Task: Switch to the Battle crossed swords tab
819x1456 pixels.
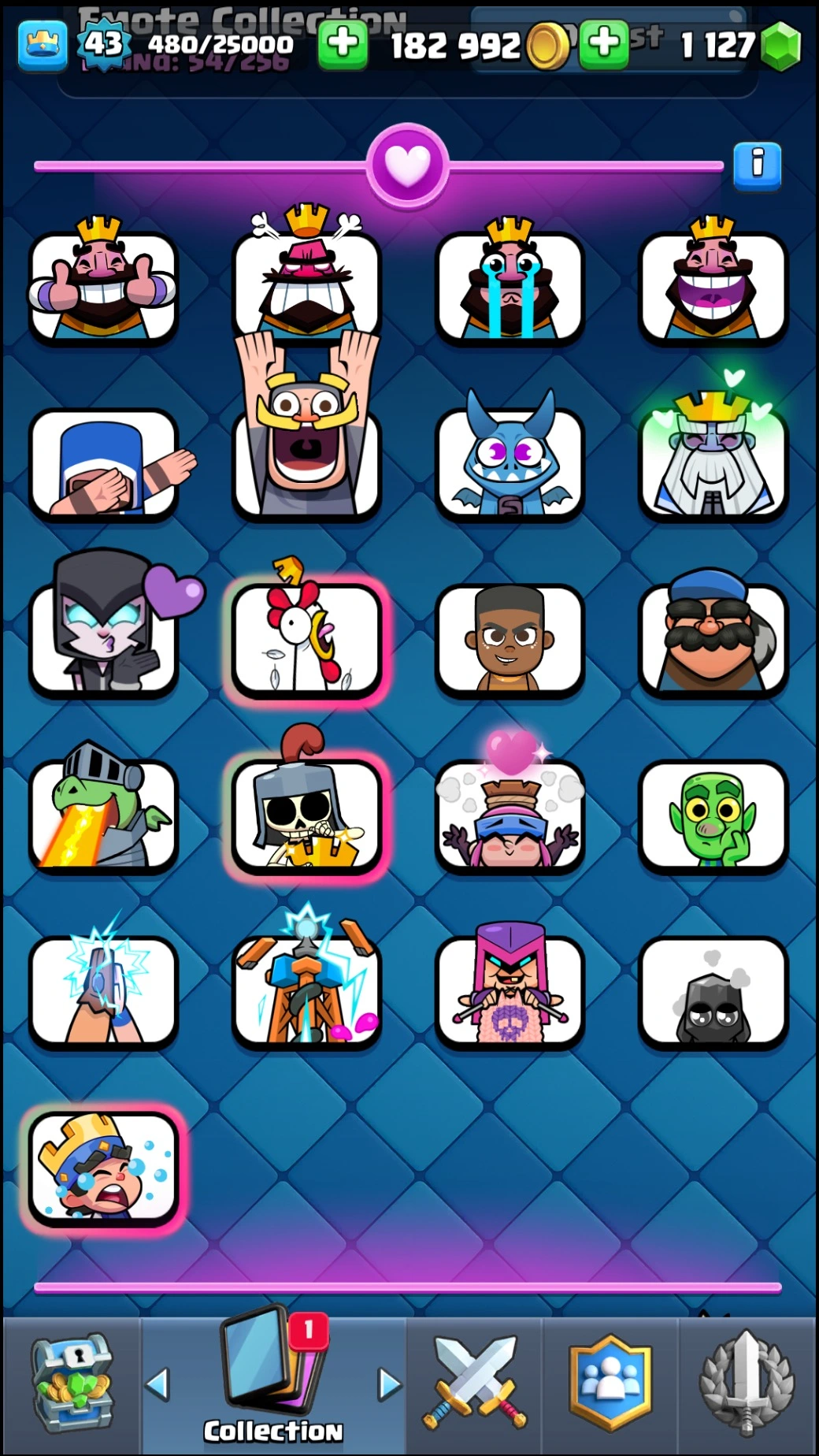Action: [475, 1385]
